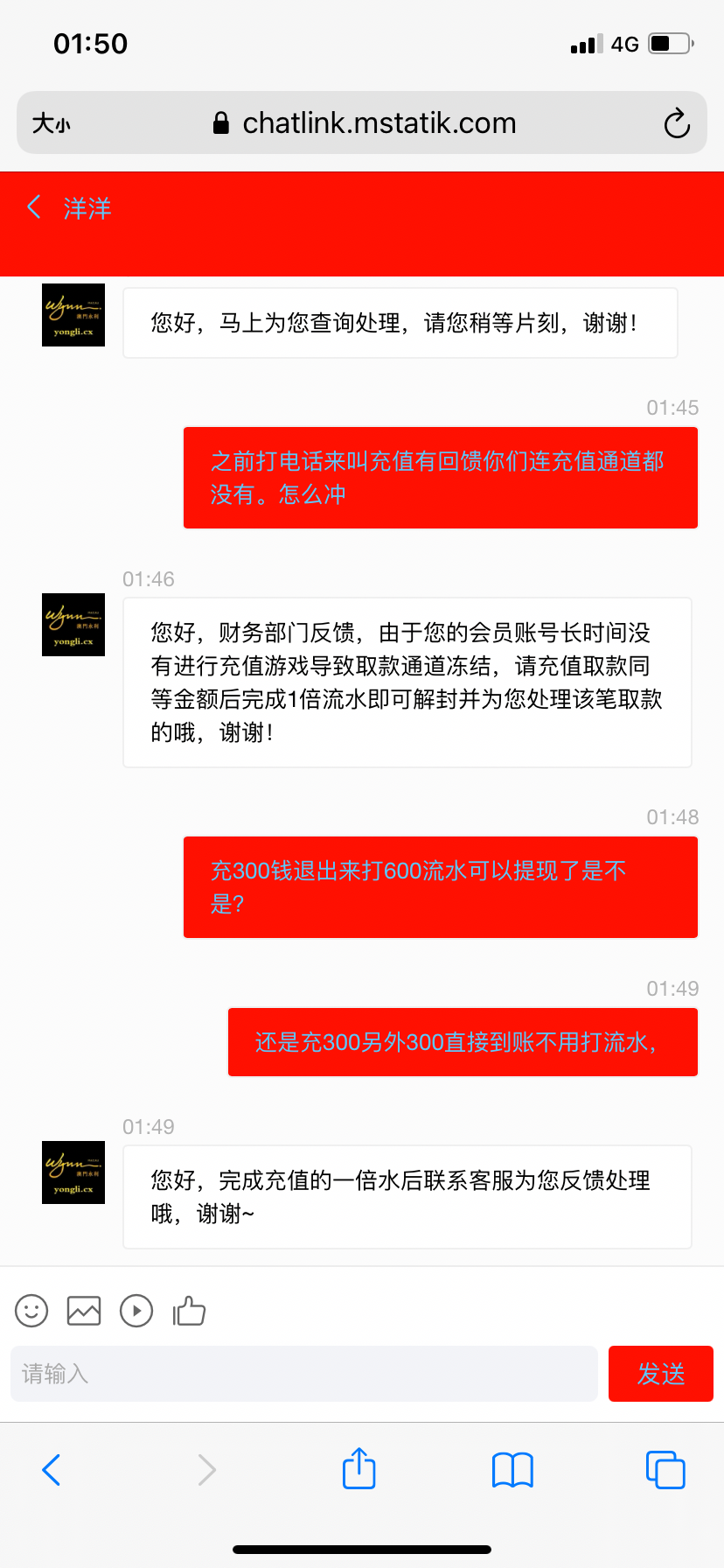Focus the 请输入 message field
Screen dimensions: 724x1568
point(303,1374)
